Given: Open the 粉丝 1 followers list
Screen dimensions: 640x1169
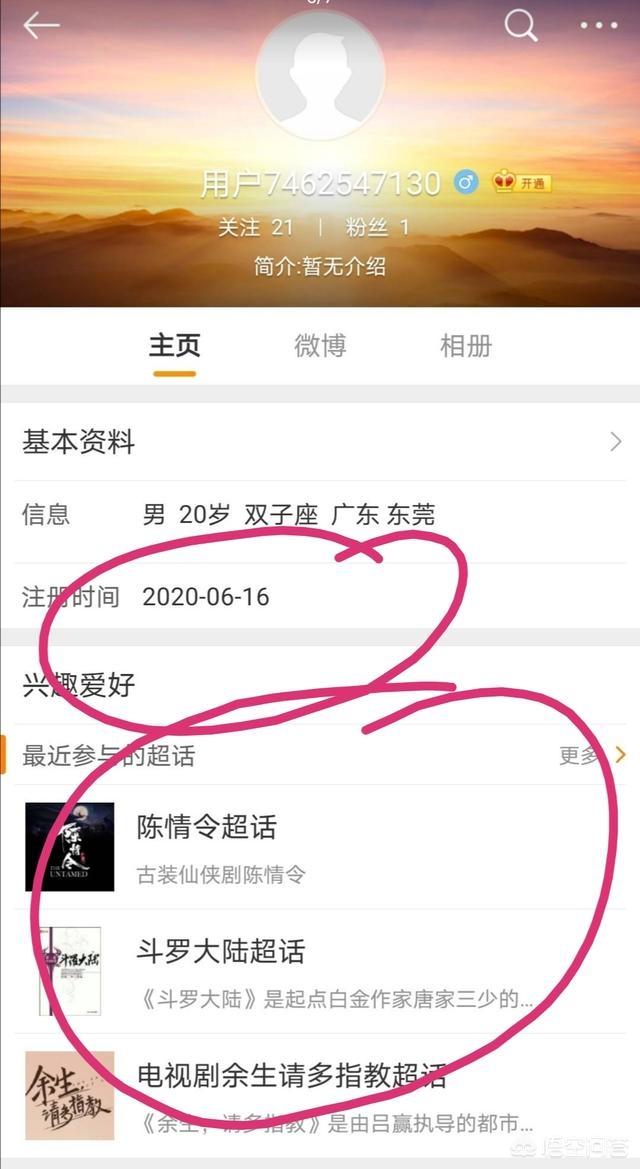Looking at the screenshot, I should point(377,227).
